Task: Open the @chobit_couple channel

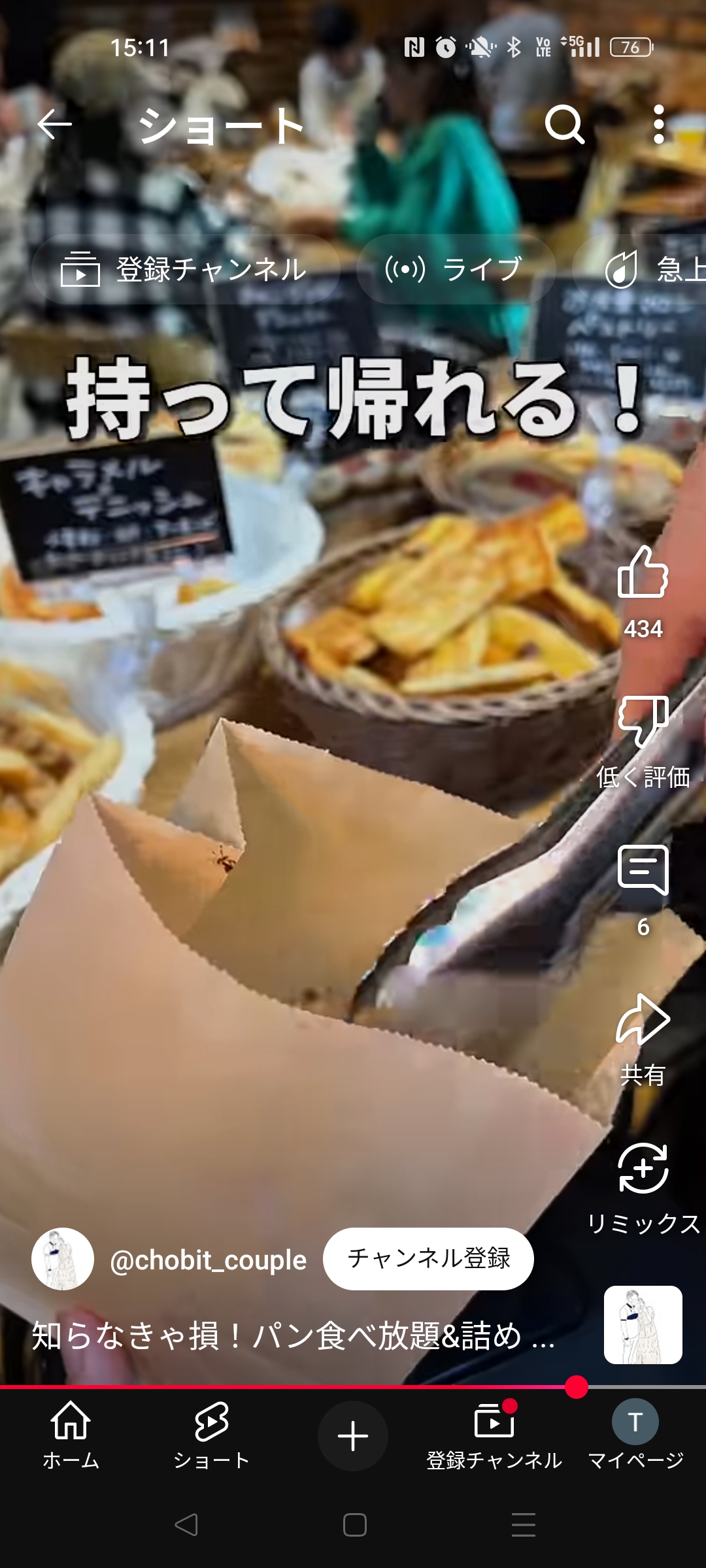Action: pyautogui.click(x=208, y=1260)
